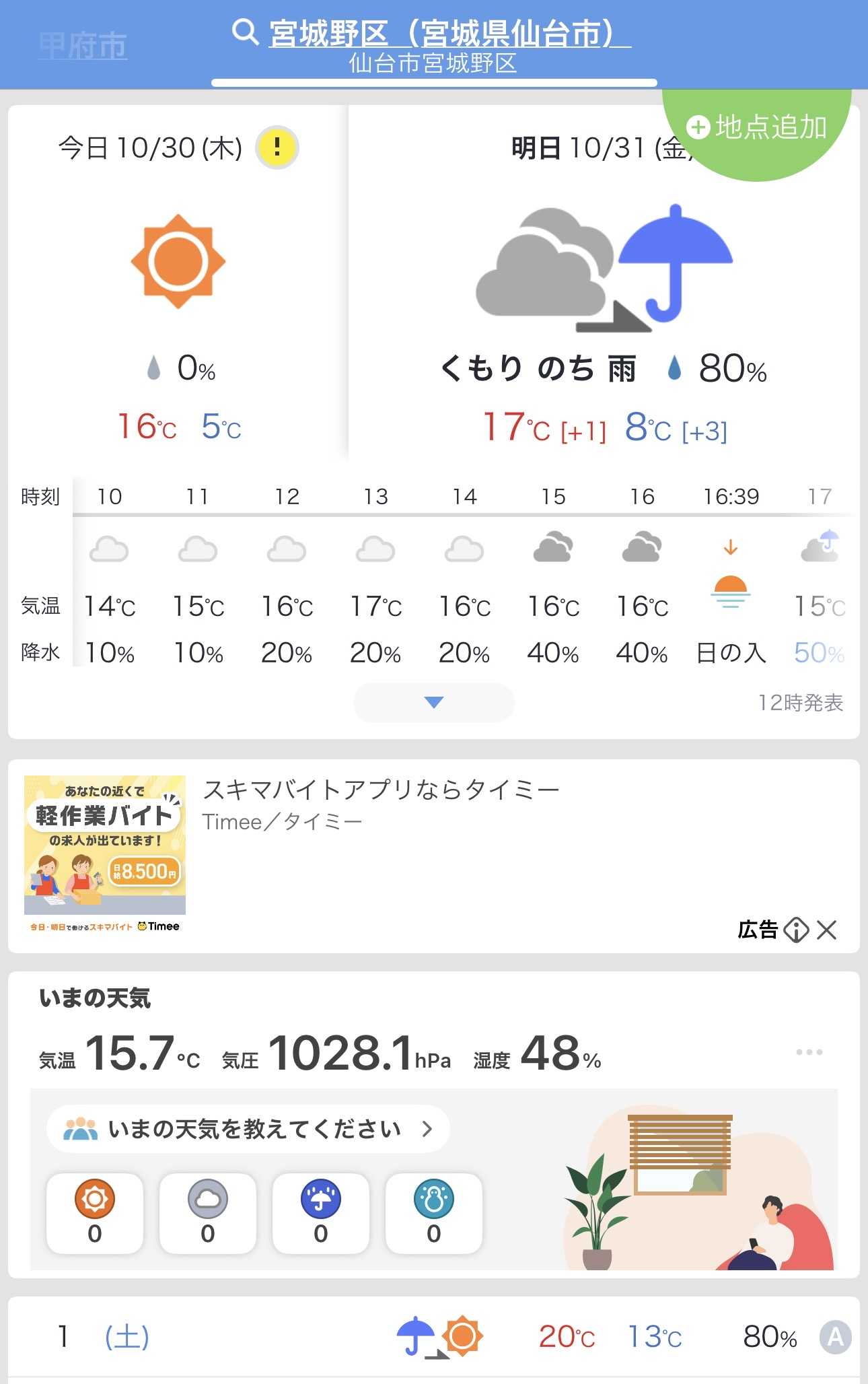
Task: Report sunny weather now
Action: [95, 1212]
